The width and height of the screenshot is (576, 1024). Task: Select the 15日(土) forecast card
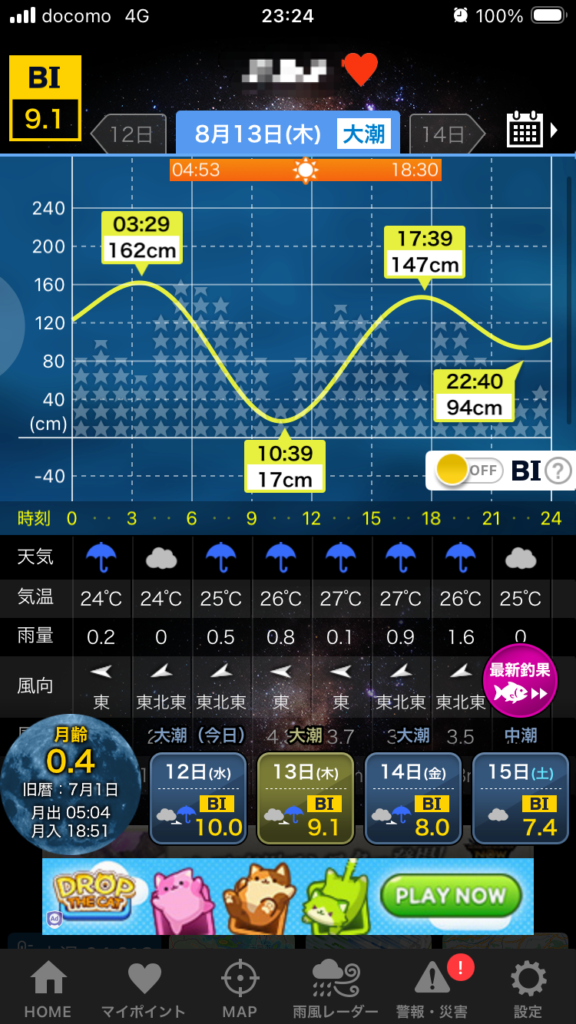(x=520, y=798)
